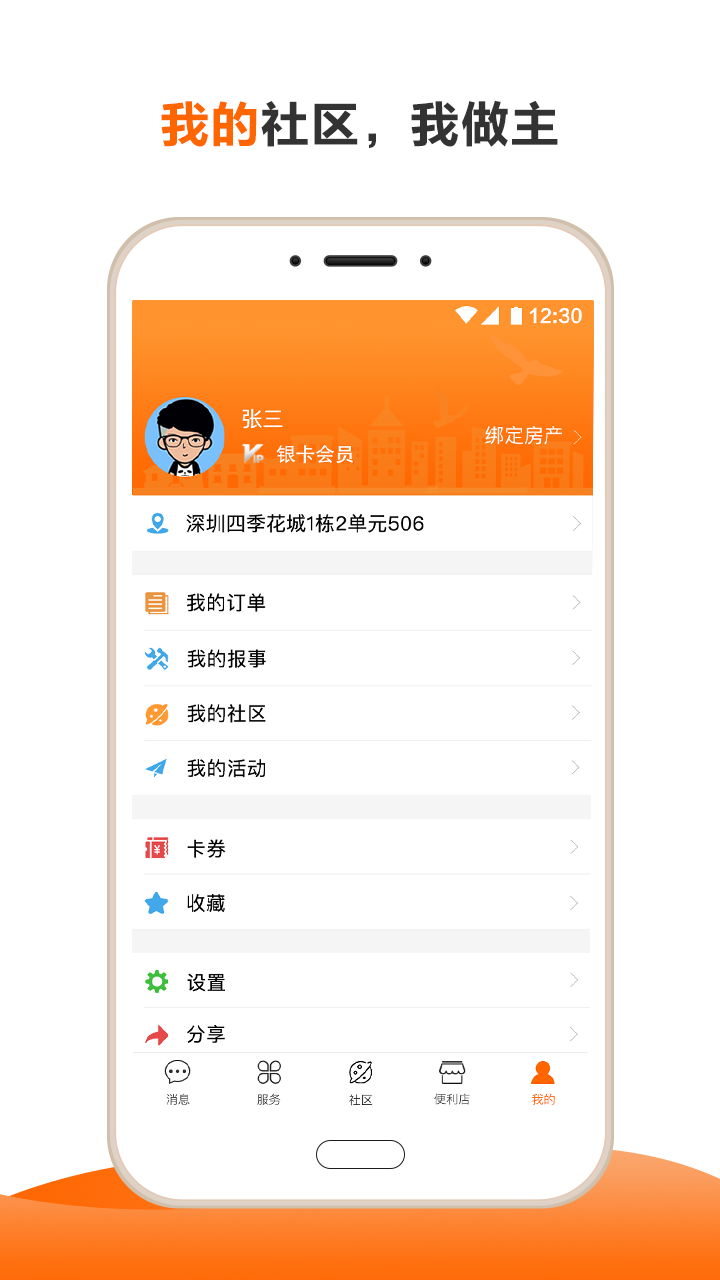Open the 设置 gear icon
Screen dimensions: 720x1280
coord(157,981)
